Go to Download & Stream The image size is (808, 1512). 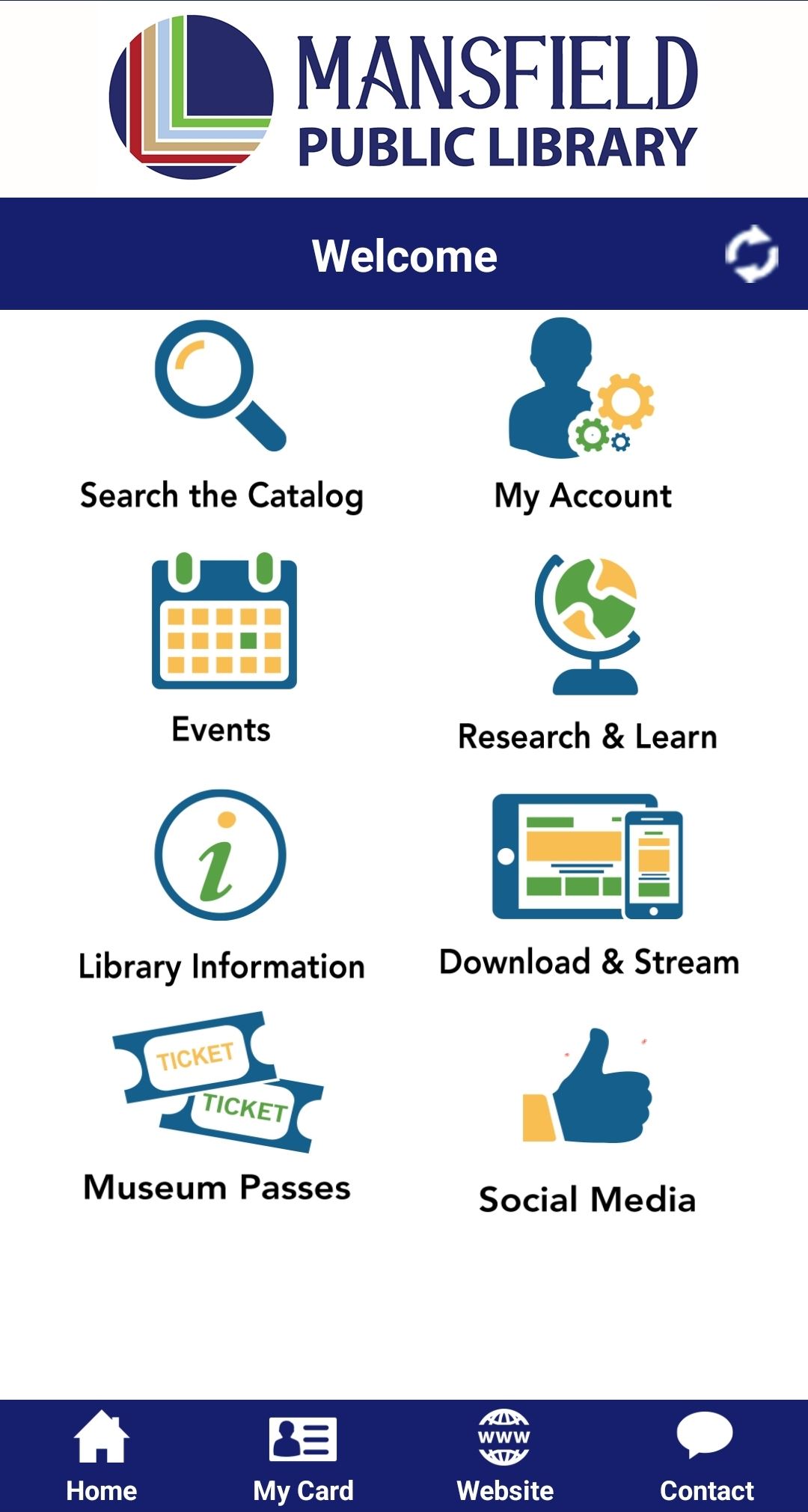pyautogui.click(x=589, y=883)
